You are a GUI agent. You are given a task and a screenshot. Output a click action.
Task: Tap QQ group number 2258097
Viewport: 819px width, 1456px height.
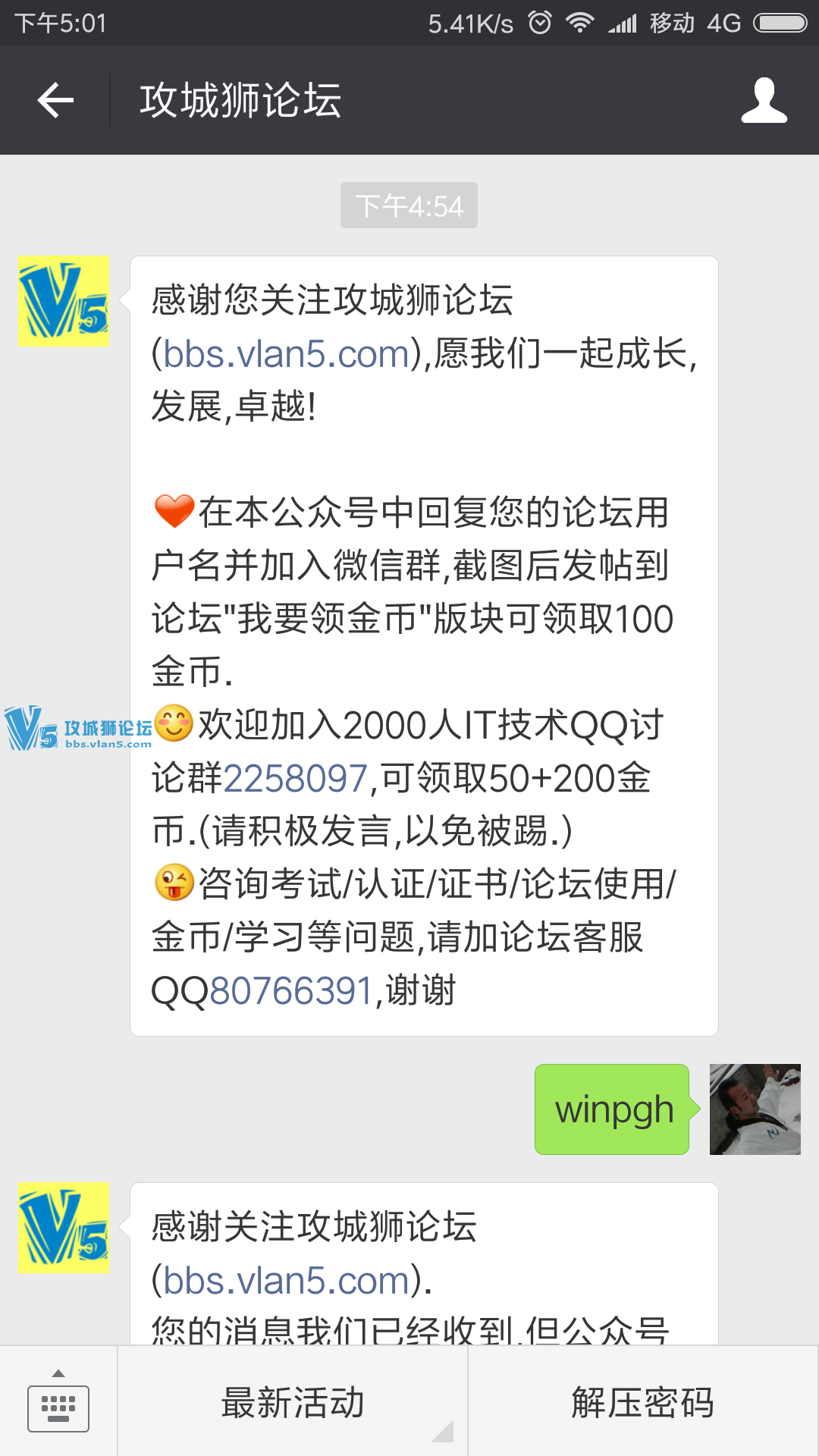point(296,779)
